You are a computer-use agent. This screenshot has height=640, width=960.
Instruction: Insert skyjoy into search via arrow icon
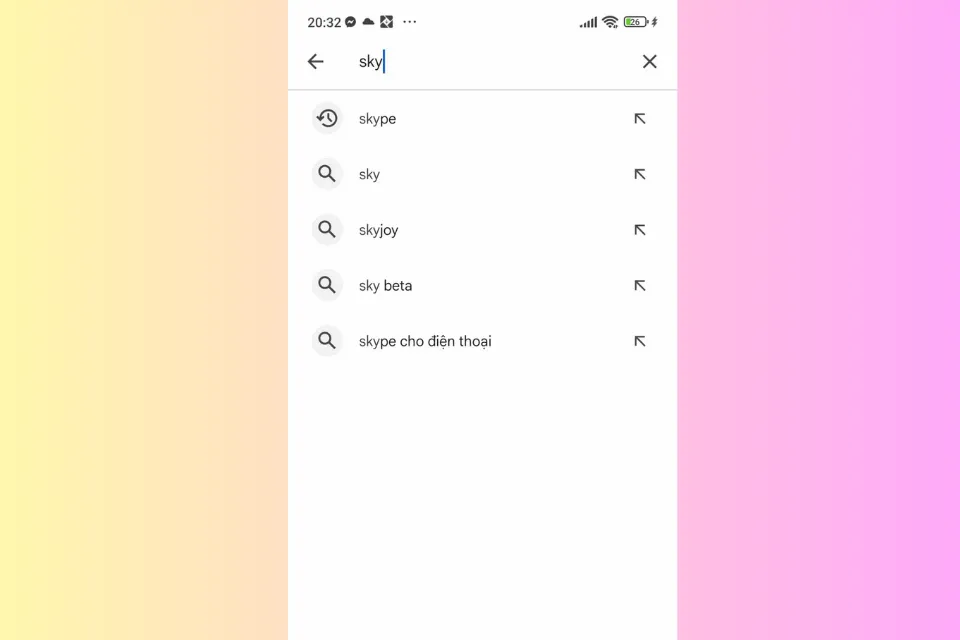point(640,230)
